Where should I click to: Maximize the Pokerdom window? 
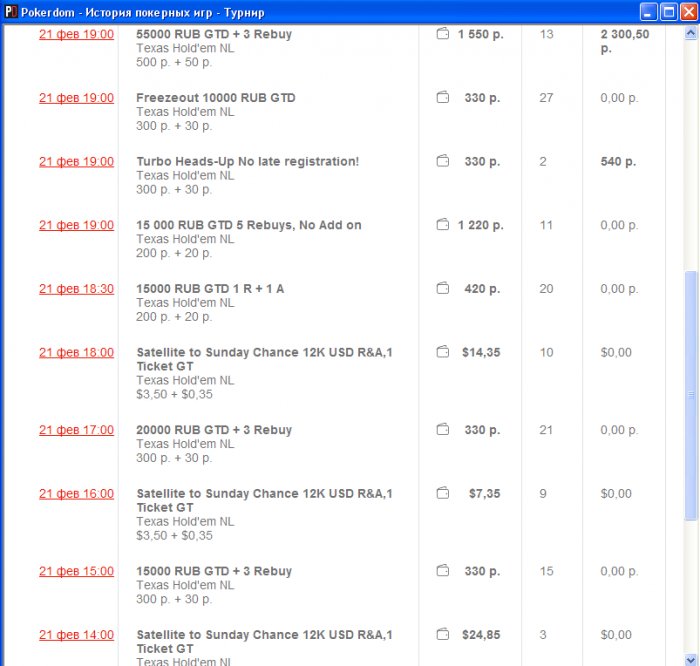[x=668, y=12]
